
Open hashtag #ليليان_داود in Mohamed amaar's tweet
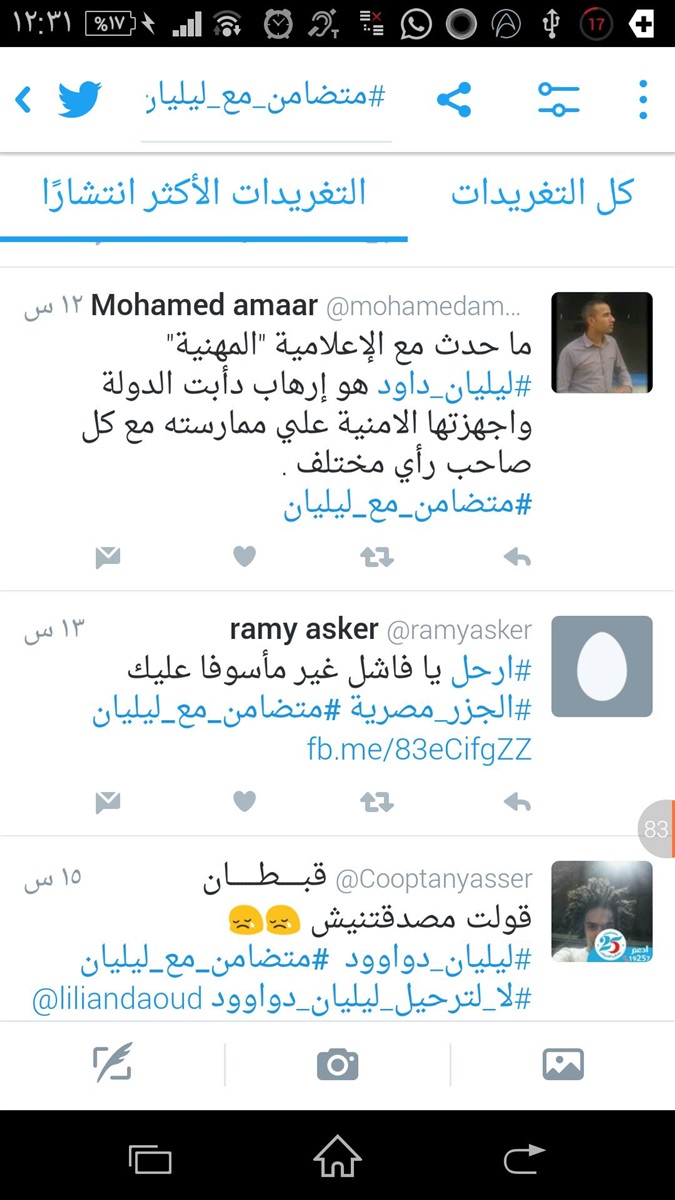tap(455, 385)
